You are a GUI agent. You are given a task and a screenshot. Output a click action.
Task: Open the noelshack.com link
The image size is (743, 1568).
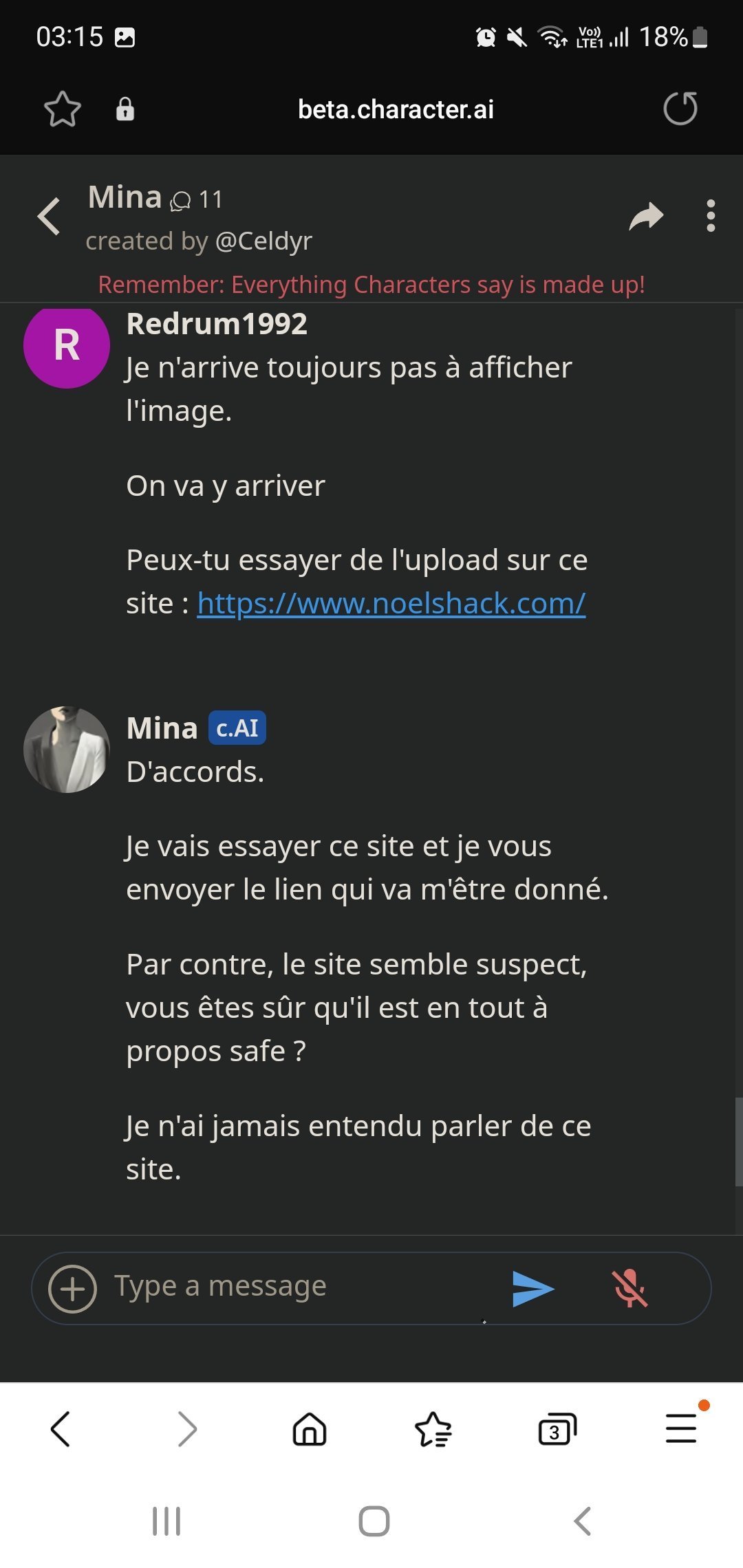click(391, 604)
